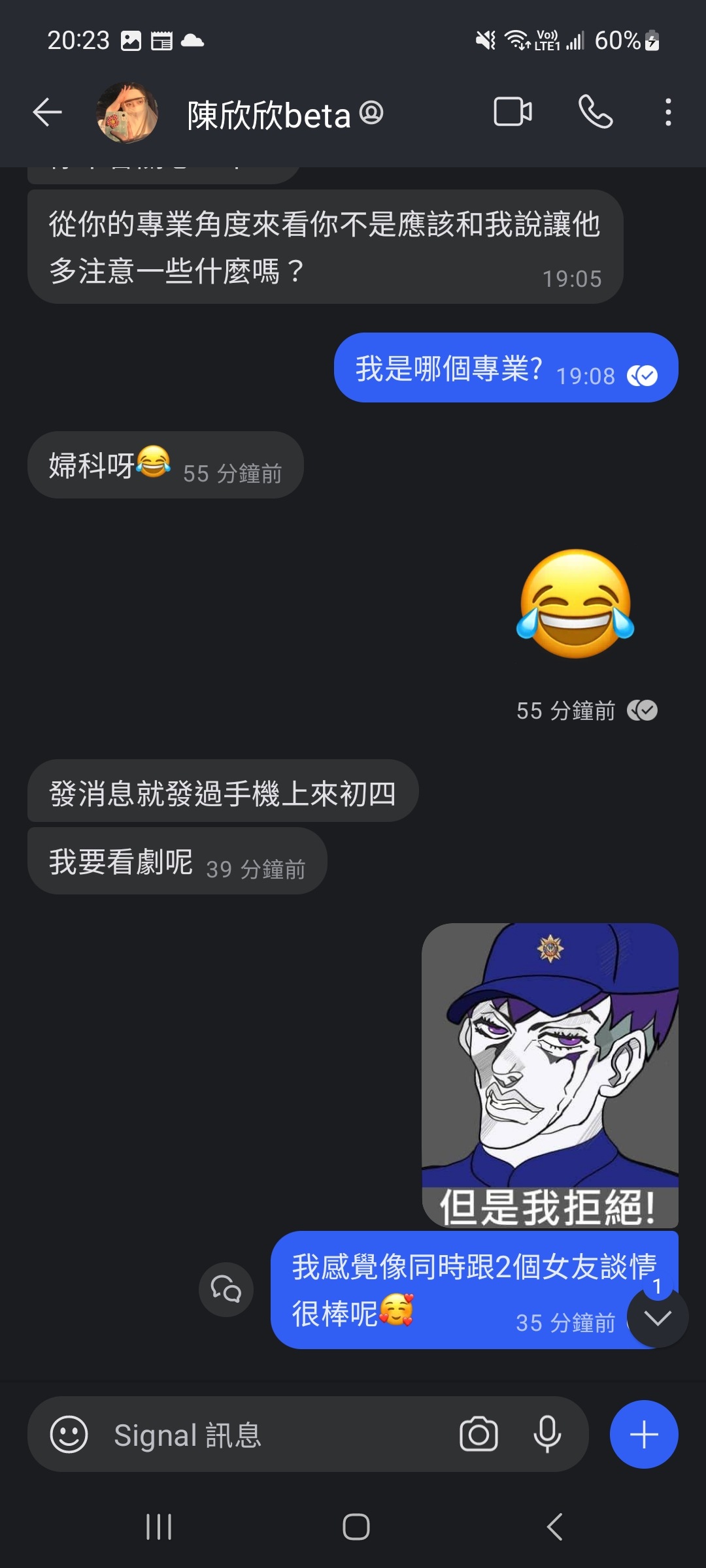Start a video call with 陳欣欣beta
Viewport: 706px width, 1568px height.
click(513, 112)
